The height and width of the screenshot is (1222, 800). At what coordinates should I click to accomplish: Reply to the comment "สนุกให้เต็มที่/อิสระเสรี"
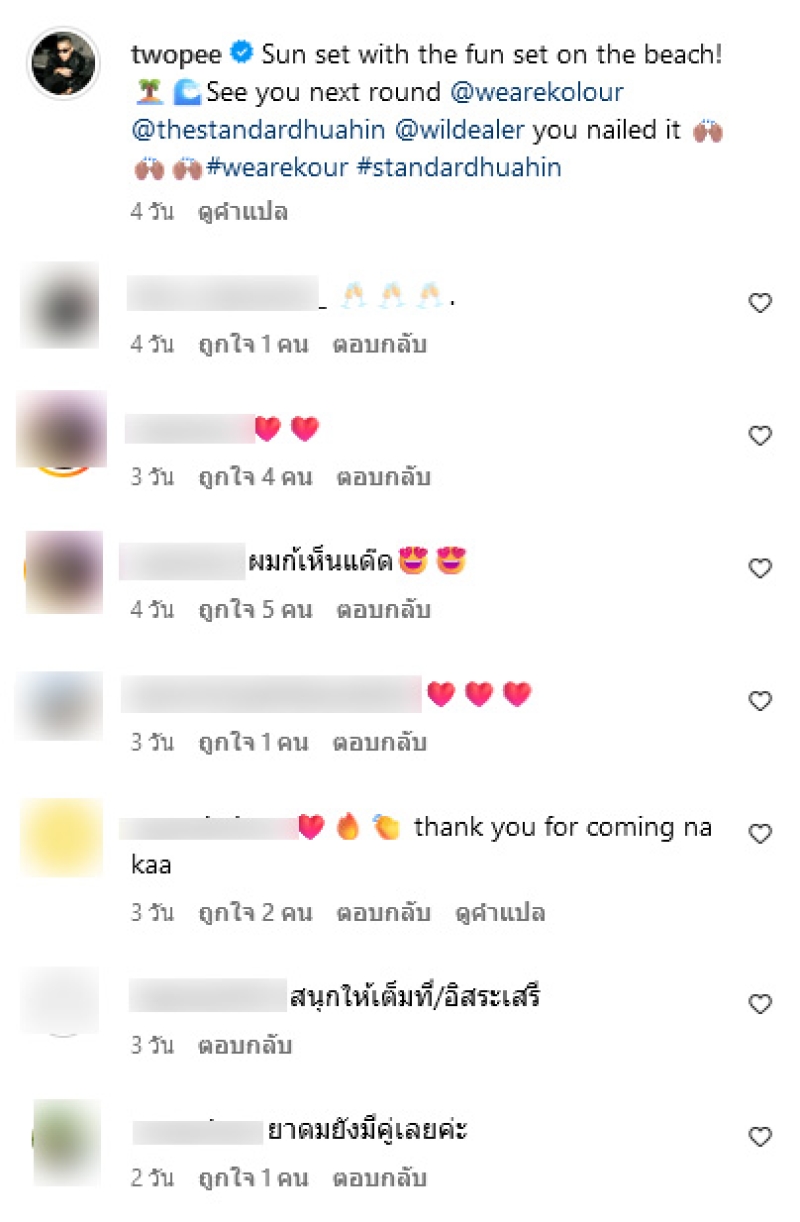point(245,1045)
